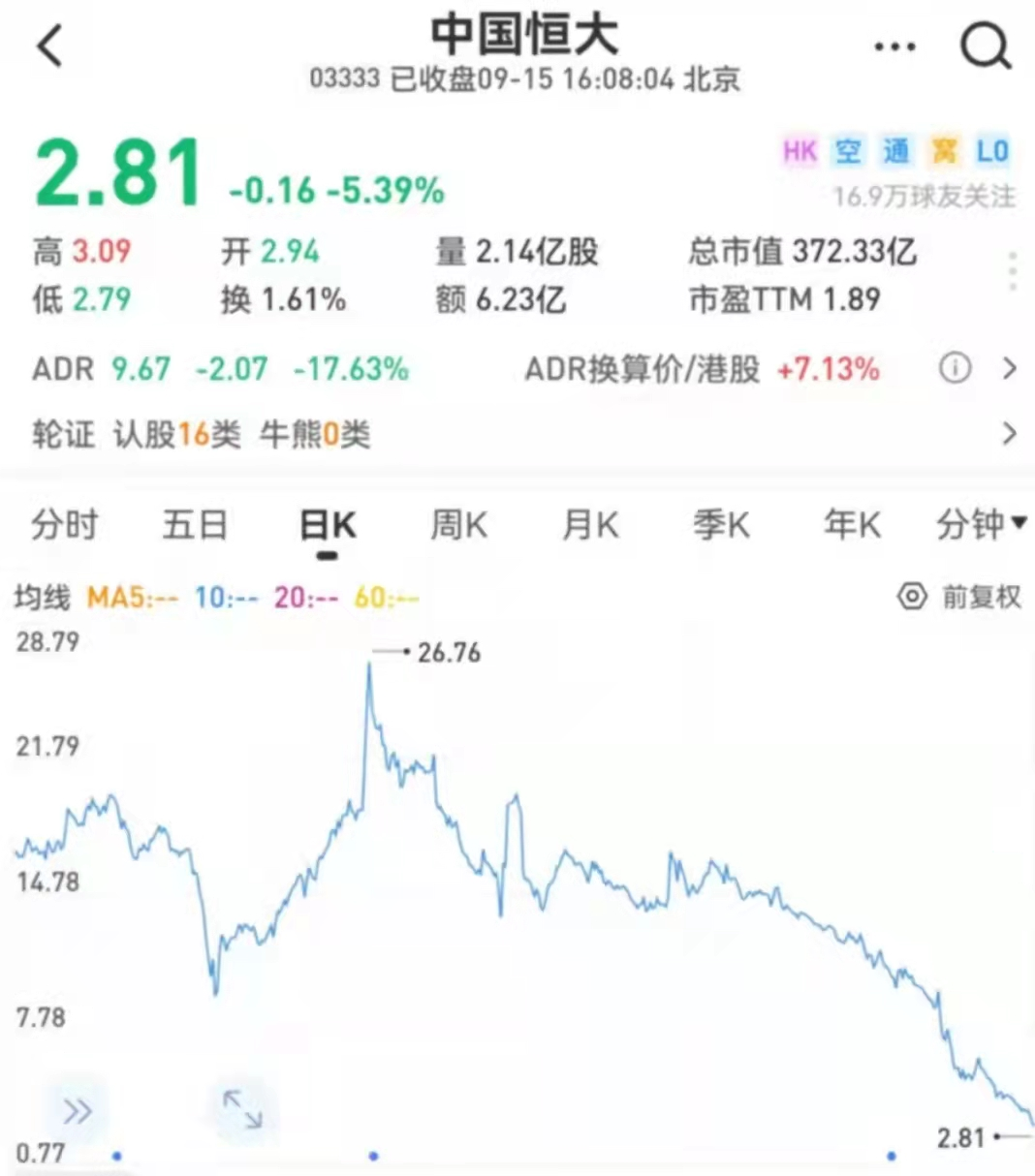Show ADR换算价 info tooltip

[955, 369]
